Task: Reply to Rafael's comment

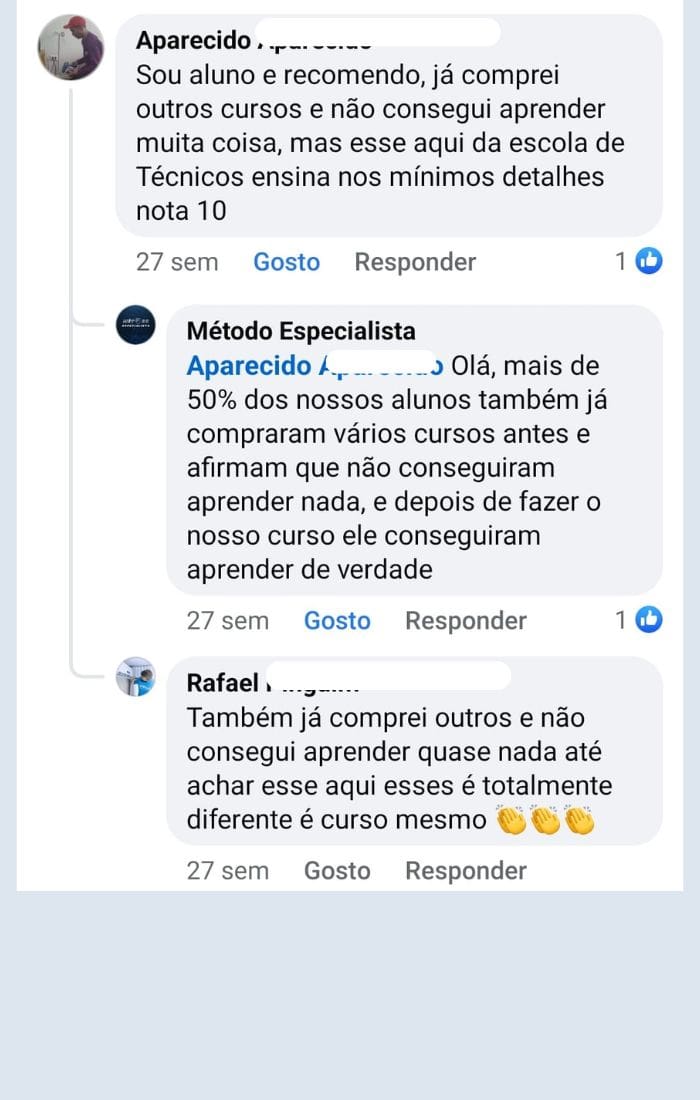Action: [466, 871]
